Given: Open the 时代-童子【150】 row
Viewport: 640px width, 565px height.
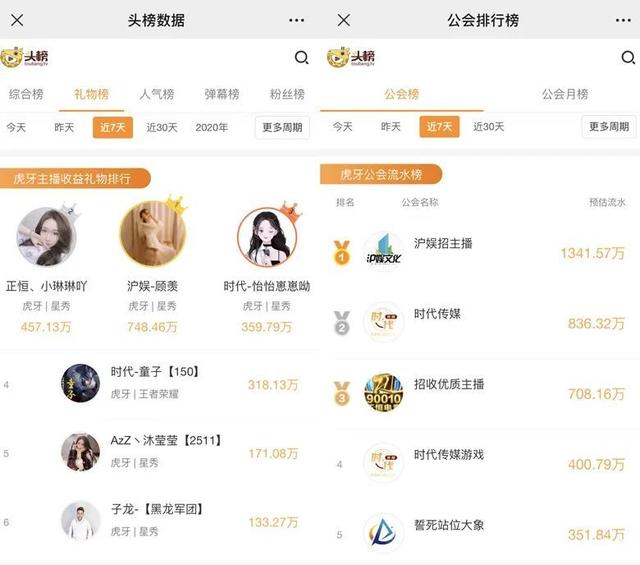Looking at the screenshot, I should 160,384.
